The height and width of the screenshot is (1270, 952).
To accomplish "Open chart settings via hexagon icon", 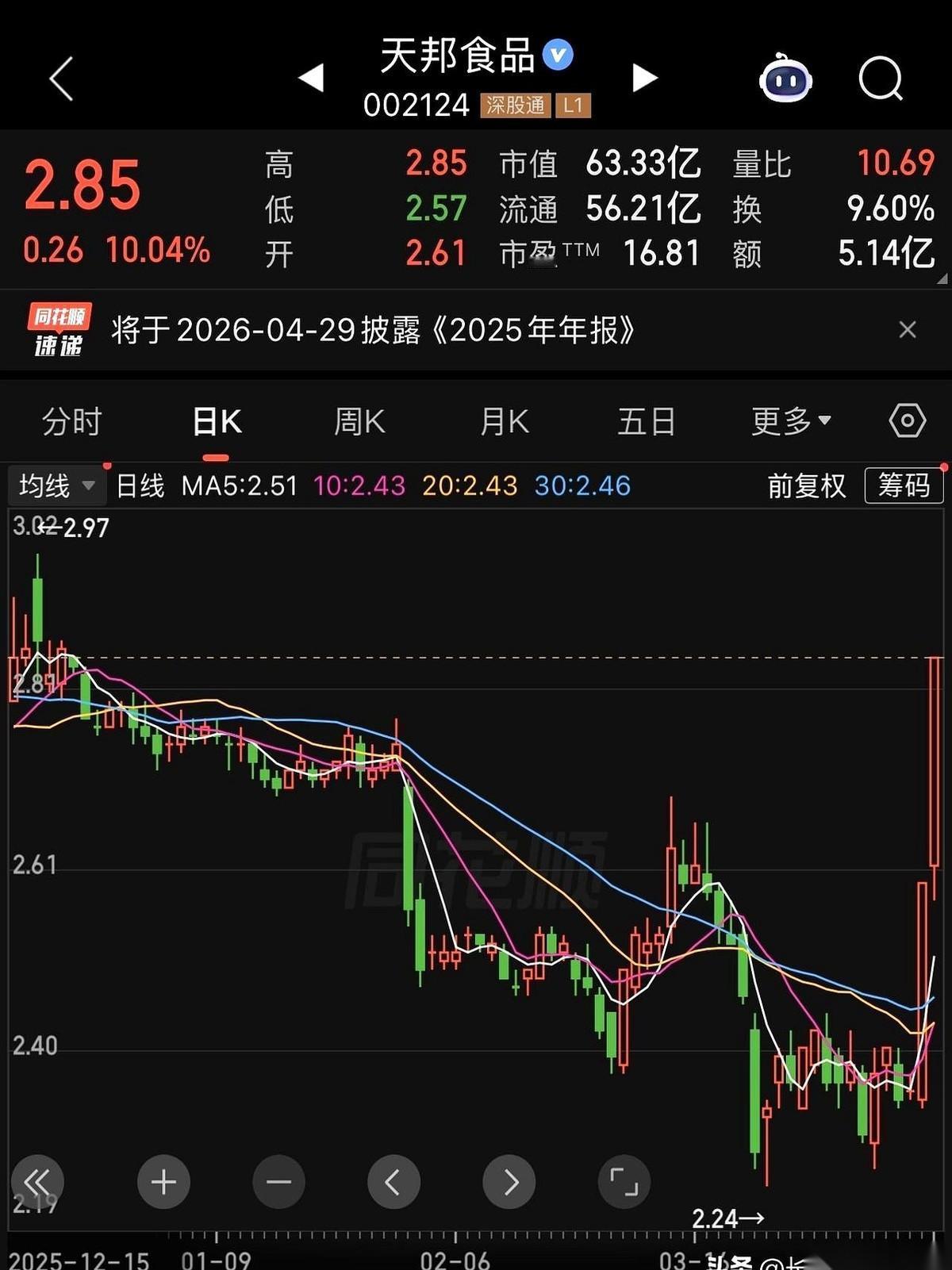I will coord(907,421).
